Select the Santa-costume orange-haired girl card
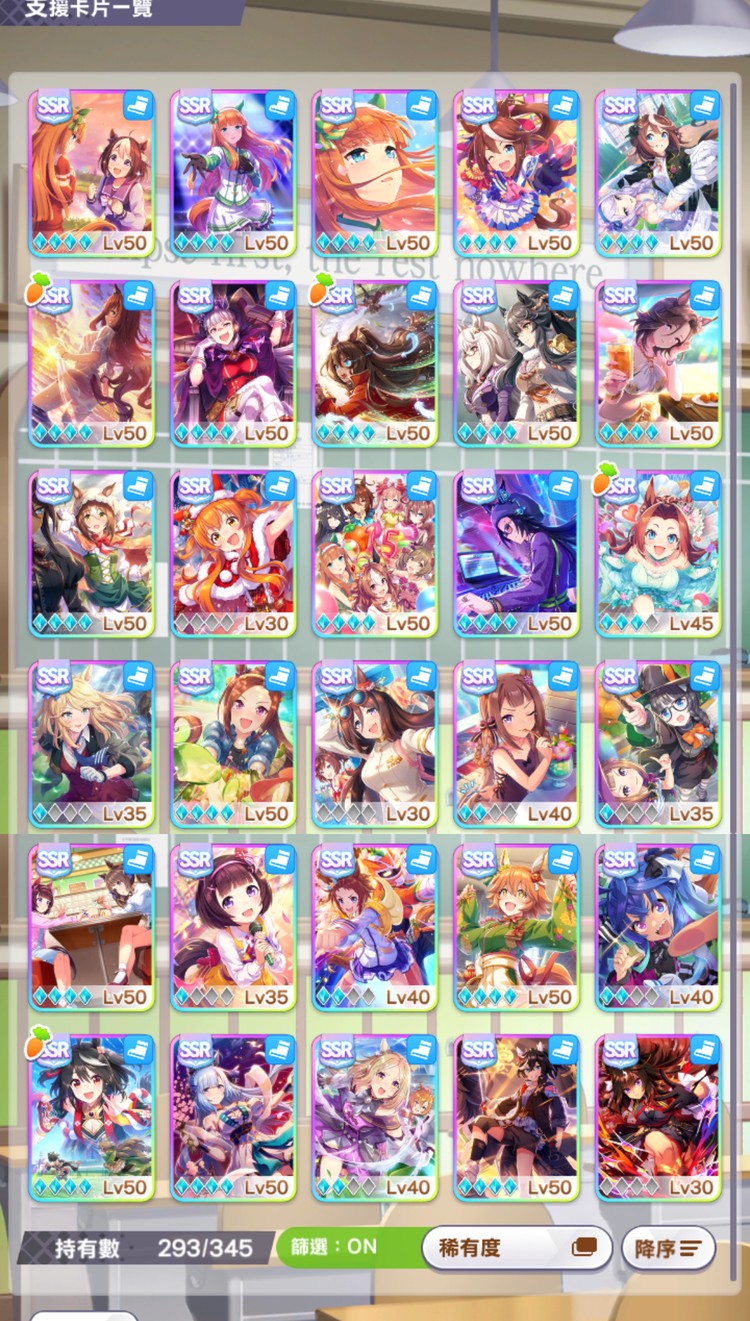Screen dimensions: 750x1321 coord(233,553)
